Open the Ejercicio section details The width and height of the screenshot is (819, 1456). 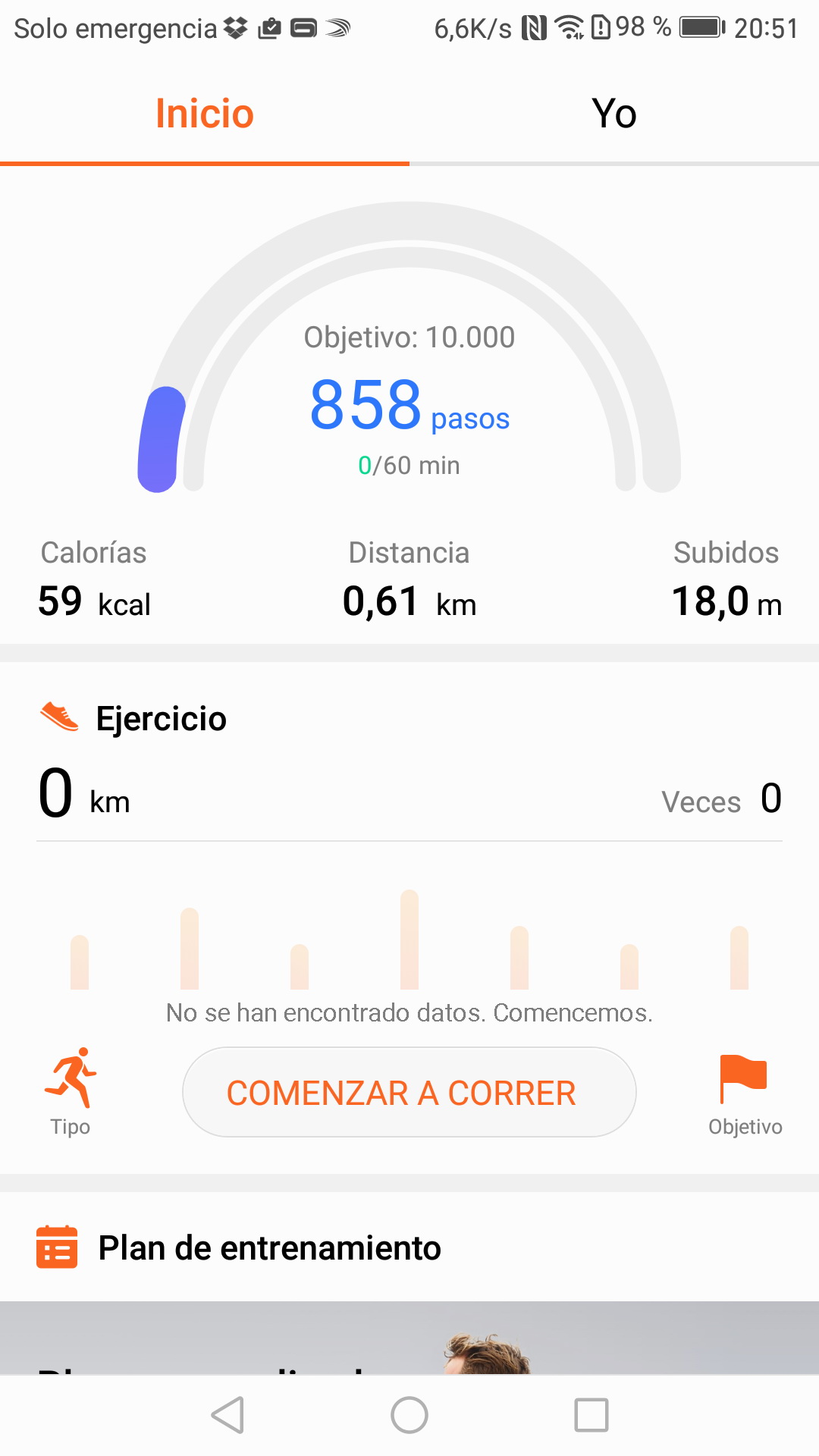[161, 719]
